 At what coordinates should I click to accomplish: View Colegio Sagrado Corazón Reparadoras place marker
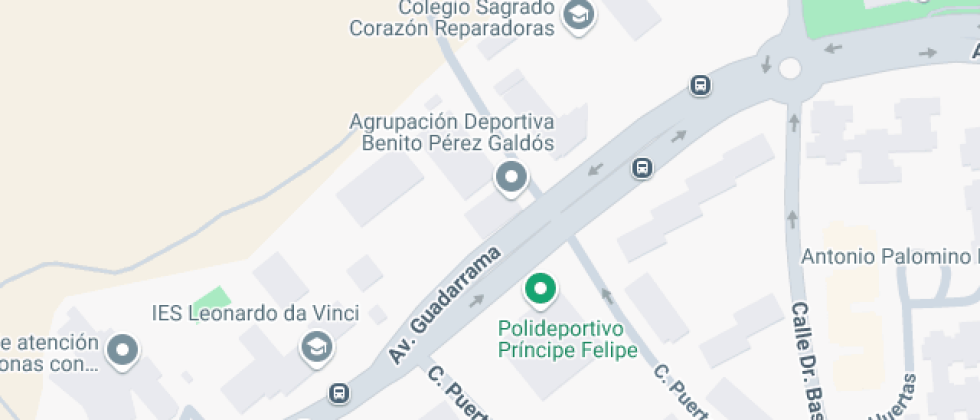coord(577,16)
